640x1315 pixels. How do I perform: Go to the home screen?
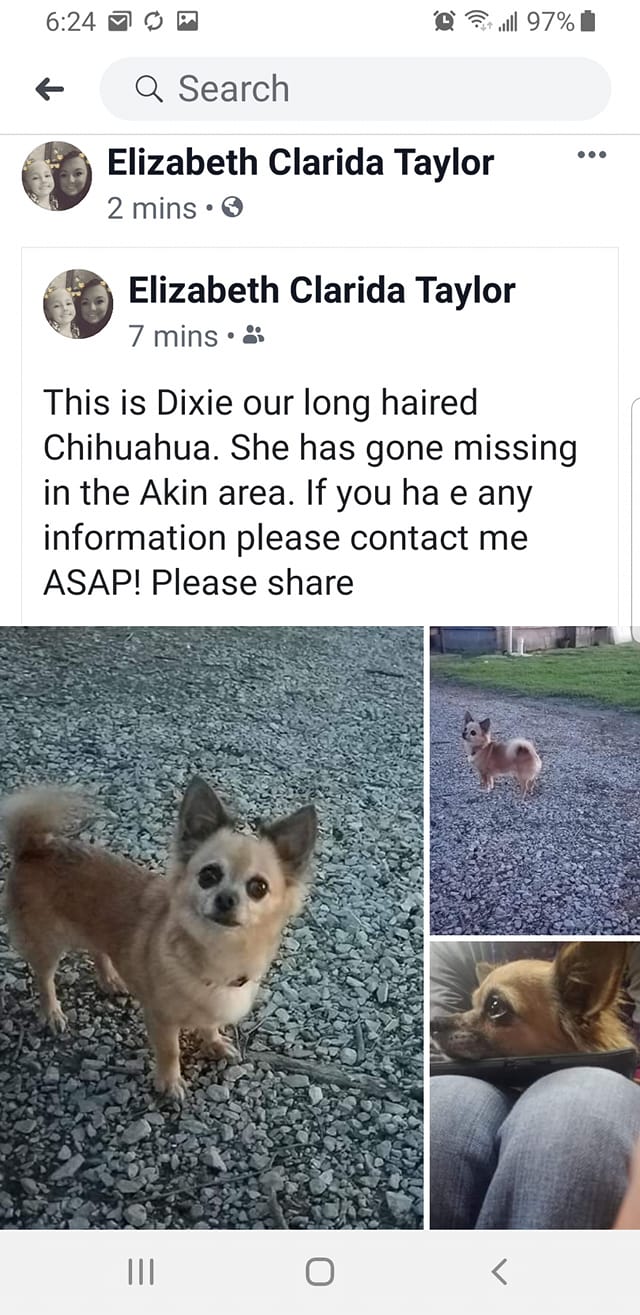coord(320,1271)
